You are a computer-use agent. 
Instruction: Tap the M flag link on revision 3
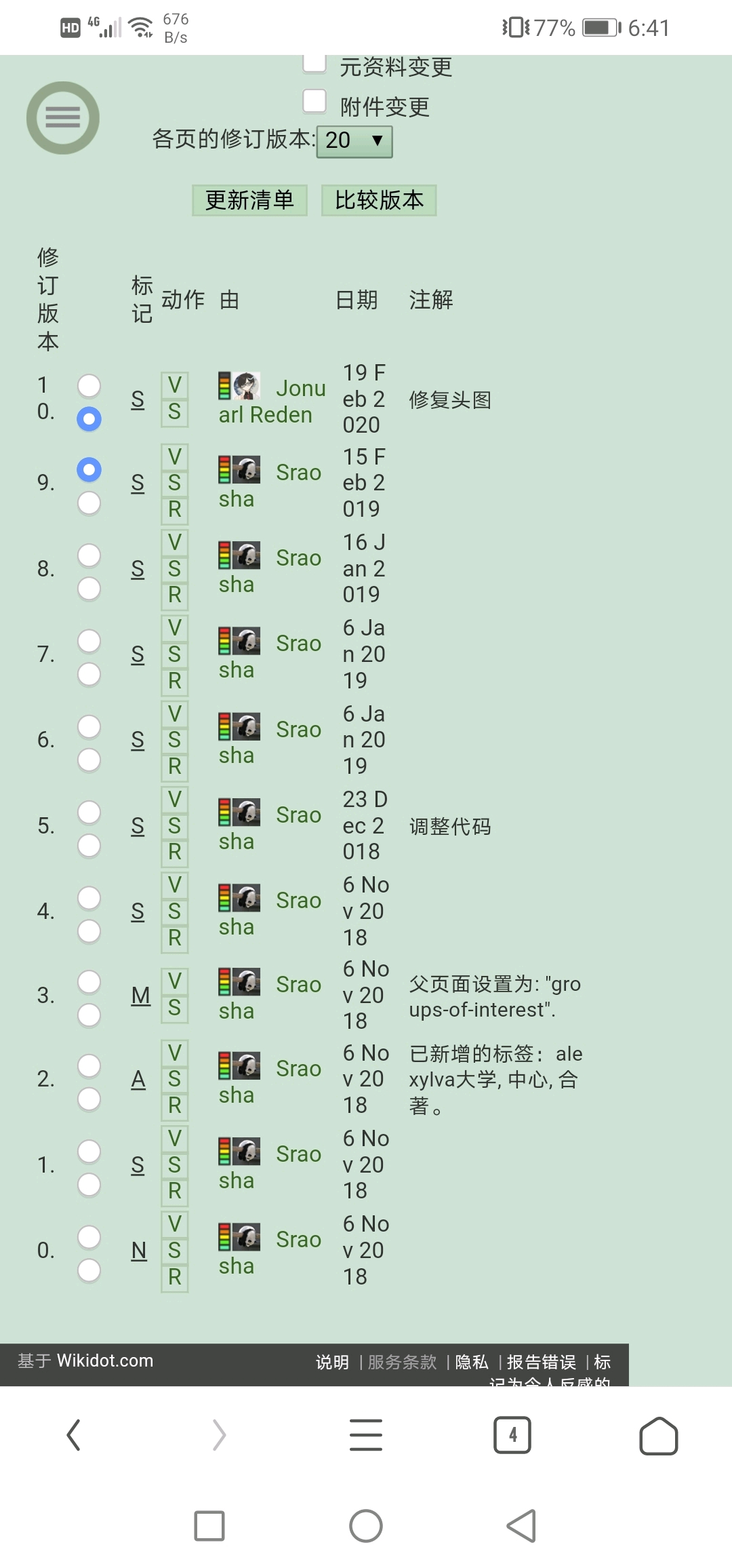click(140, 995)
